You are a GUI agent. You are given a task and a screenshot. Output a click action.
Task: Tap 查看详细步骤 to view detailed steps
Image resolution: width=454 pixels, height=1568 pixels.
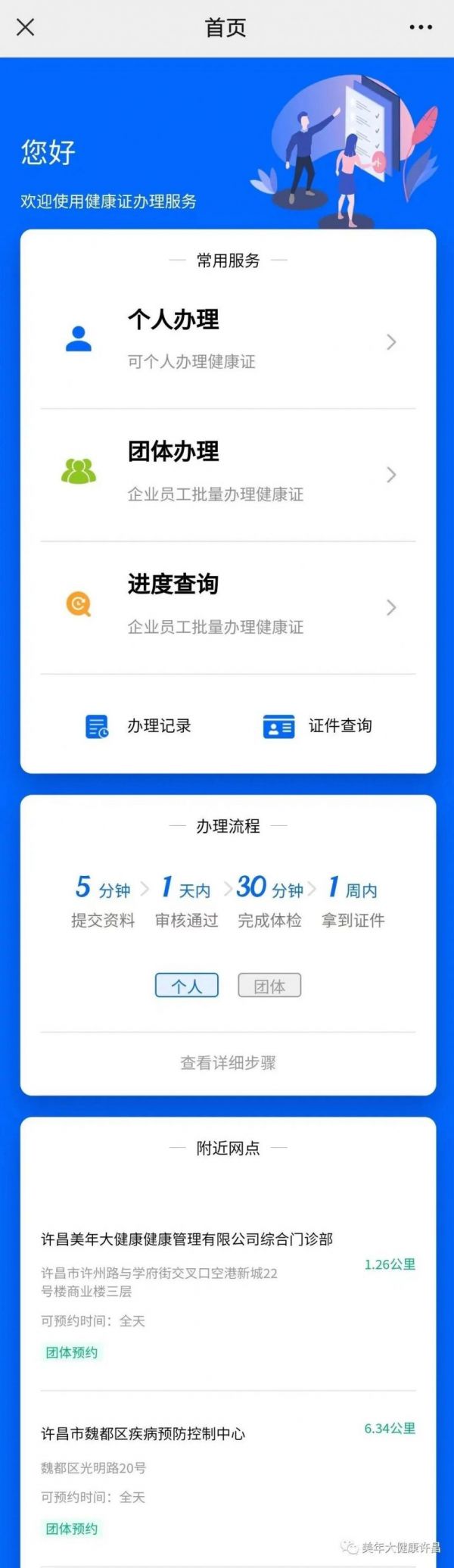228,1063
